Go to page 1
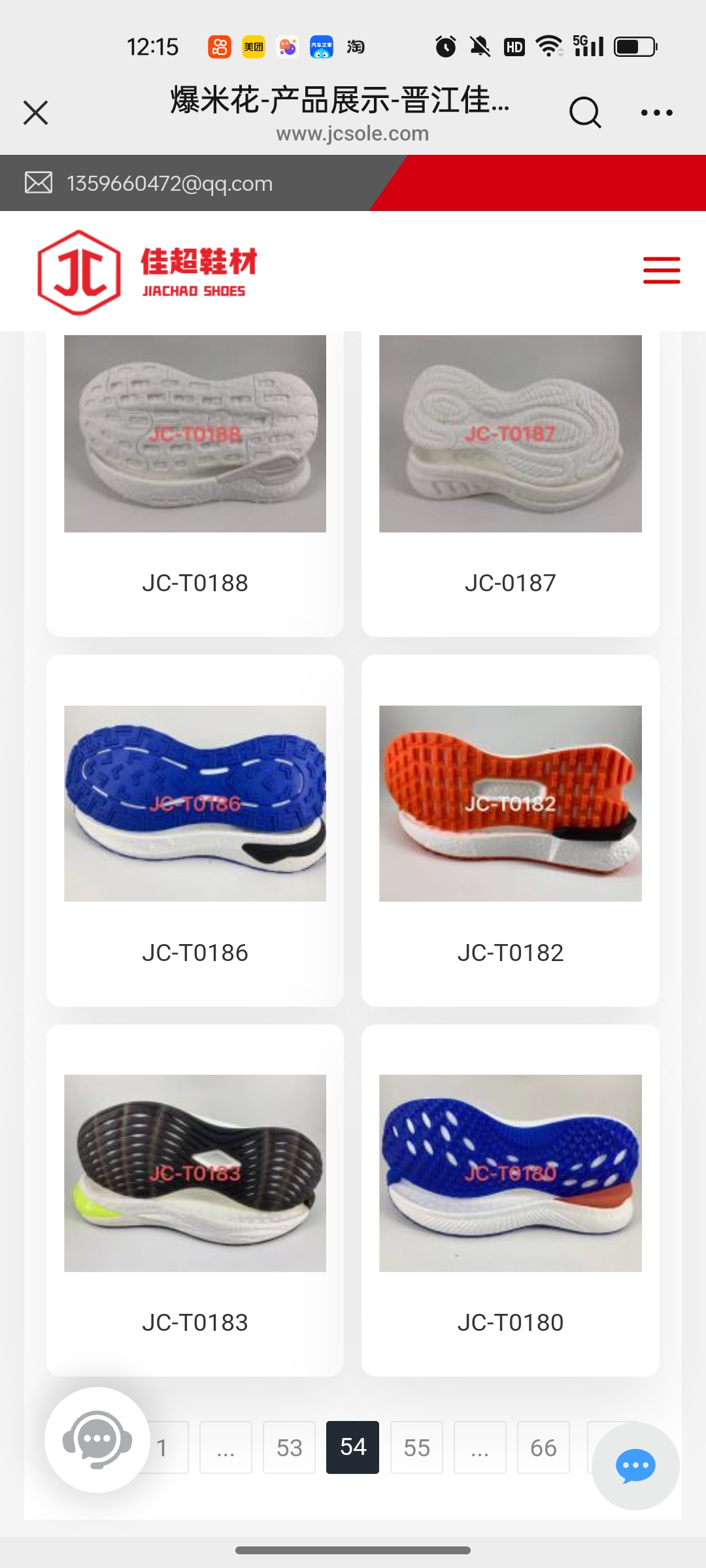The image size is (706, 1568). pos(169,1448)
